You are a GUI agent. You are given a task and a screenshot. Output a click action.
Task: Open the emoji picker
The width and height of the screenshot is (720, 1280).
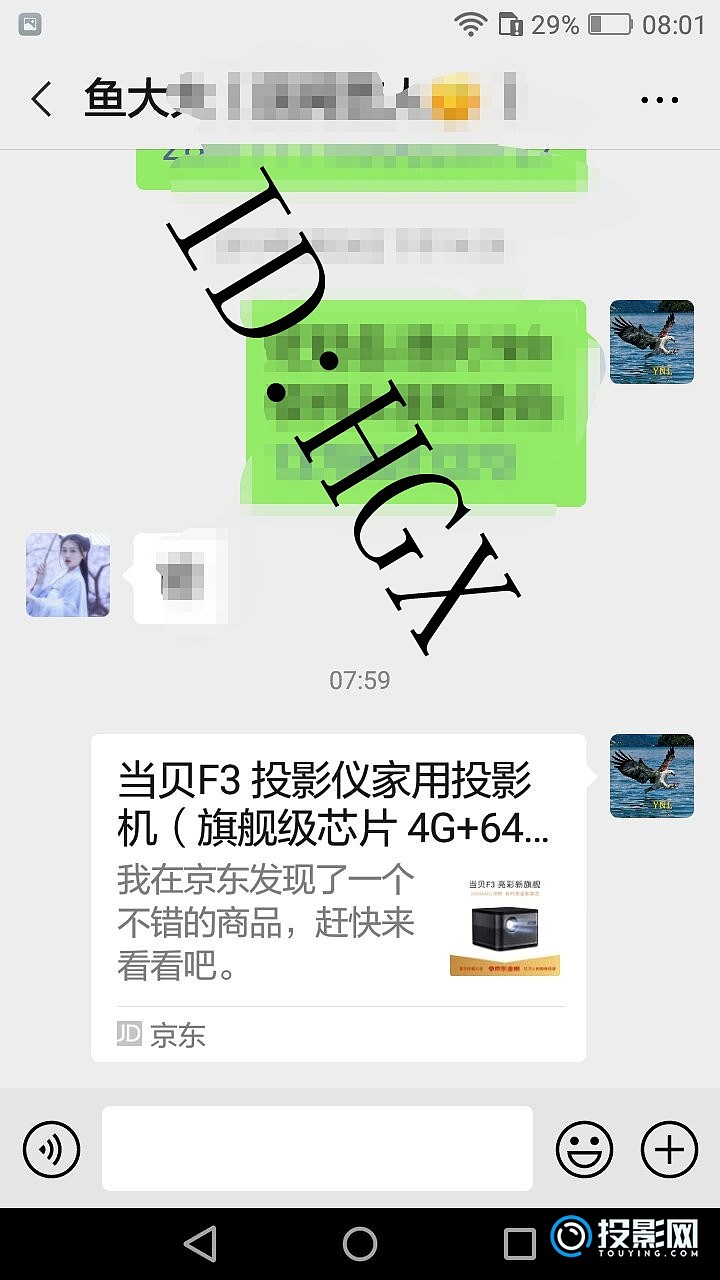click(584, 1148)
